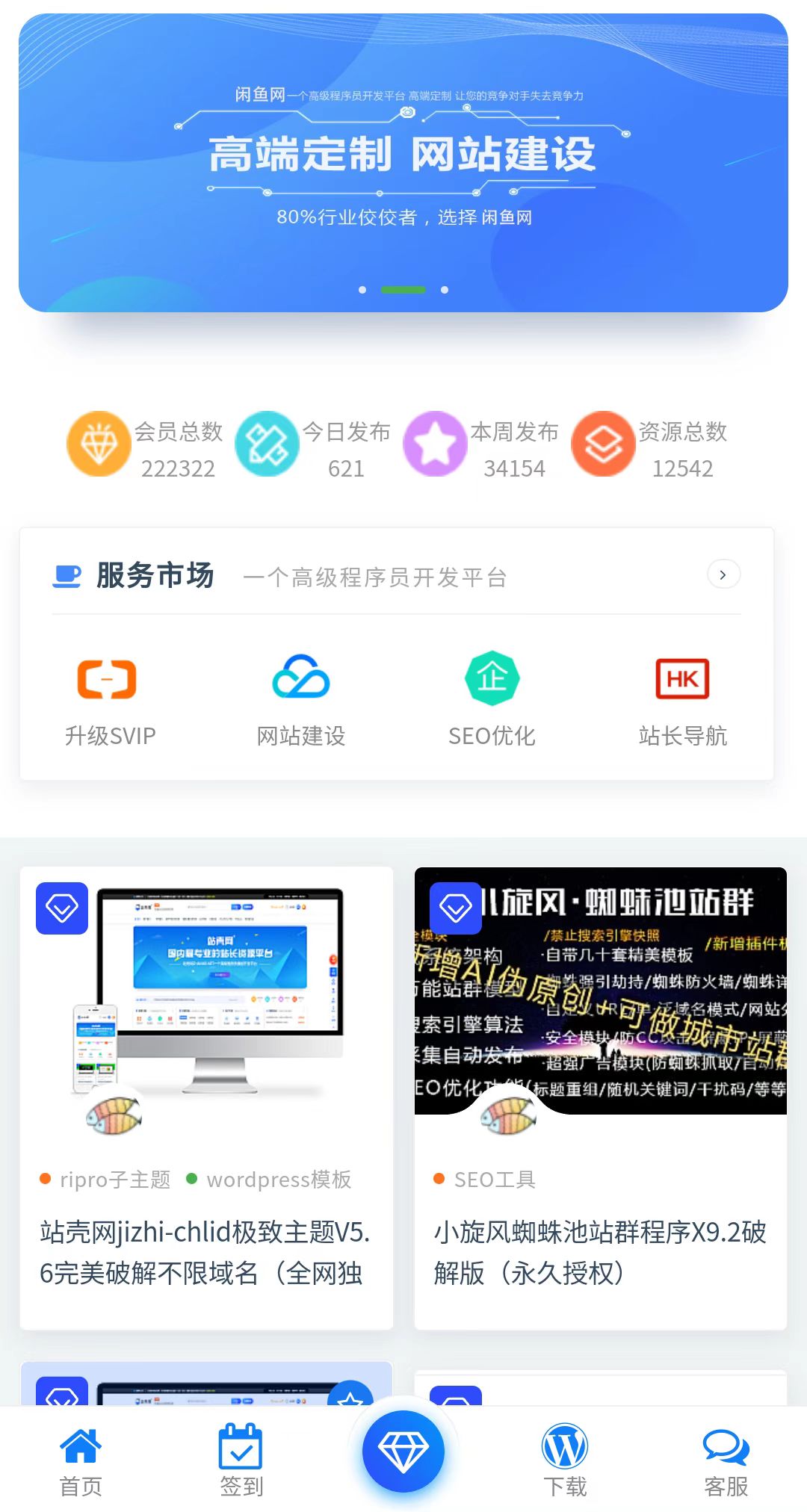Filter by wordpress模板 tag
This screenshot has height=1512, width=807.
[x=278, y=1180]
